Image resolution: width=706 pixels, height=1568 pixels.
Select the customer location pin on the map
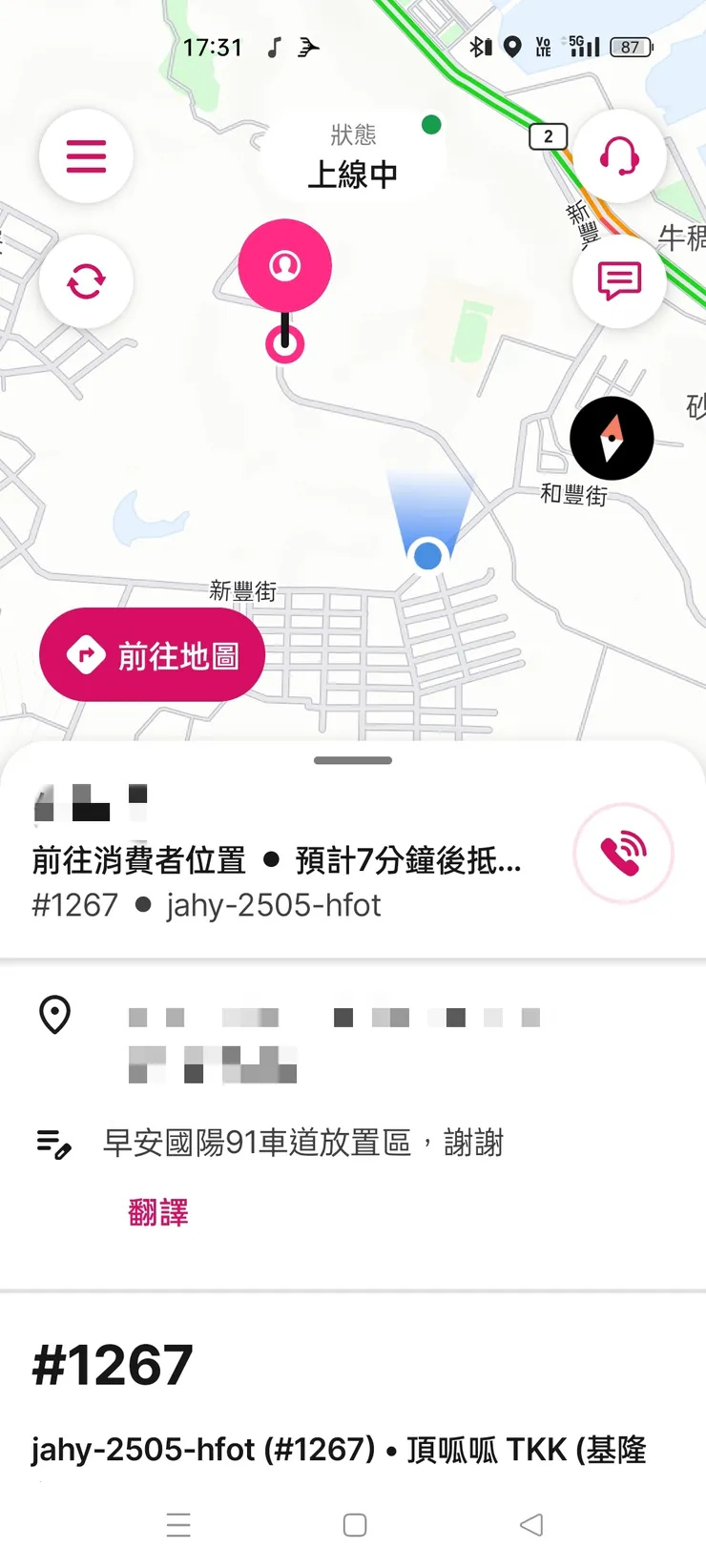point(284,266)
